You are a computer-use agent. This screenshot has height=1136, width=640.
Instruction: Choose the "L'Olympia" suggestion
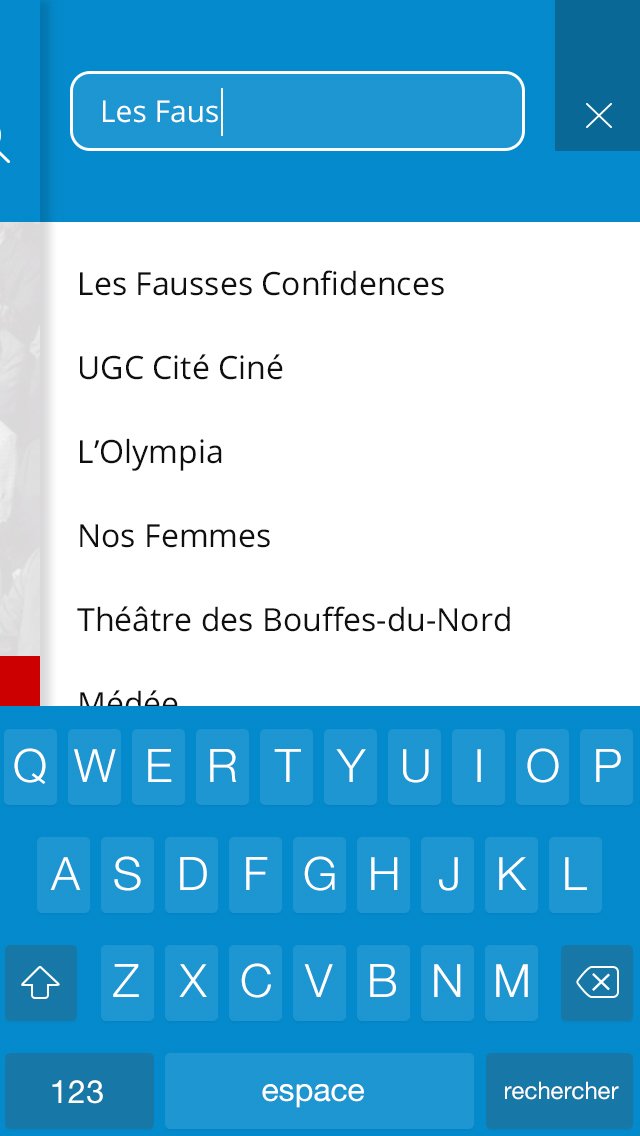(150, 452)
